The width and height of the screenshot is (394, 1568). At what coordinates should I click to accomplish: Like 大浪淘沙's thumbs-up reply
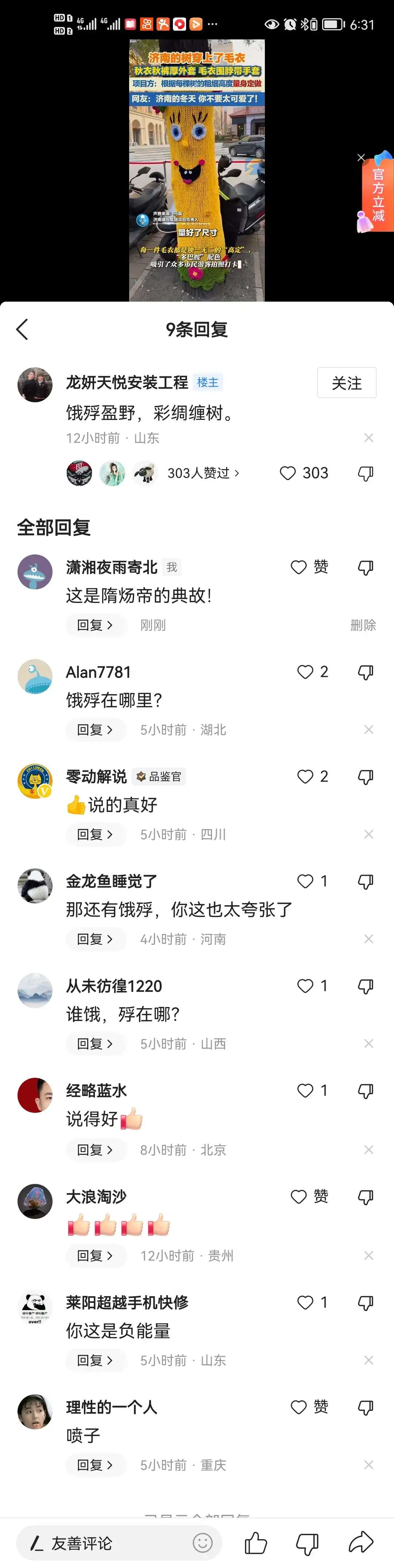[299, 1197]
